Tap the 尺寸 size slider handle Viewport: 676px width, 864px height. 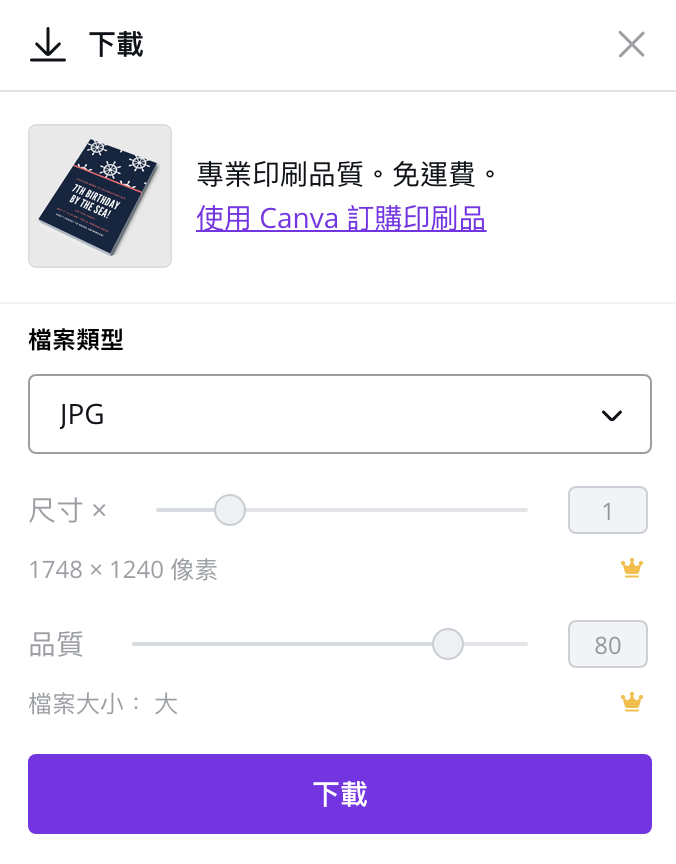click(230, 510)
